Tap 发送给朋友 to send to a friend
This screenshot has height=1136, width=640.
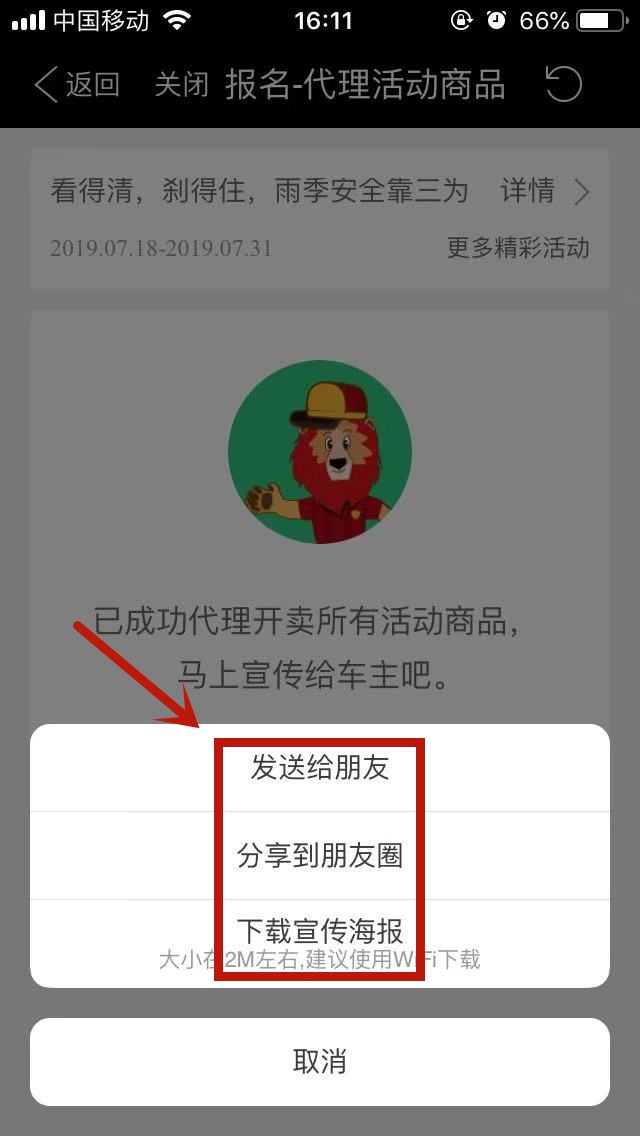pos(320,768)
